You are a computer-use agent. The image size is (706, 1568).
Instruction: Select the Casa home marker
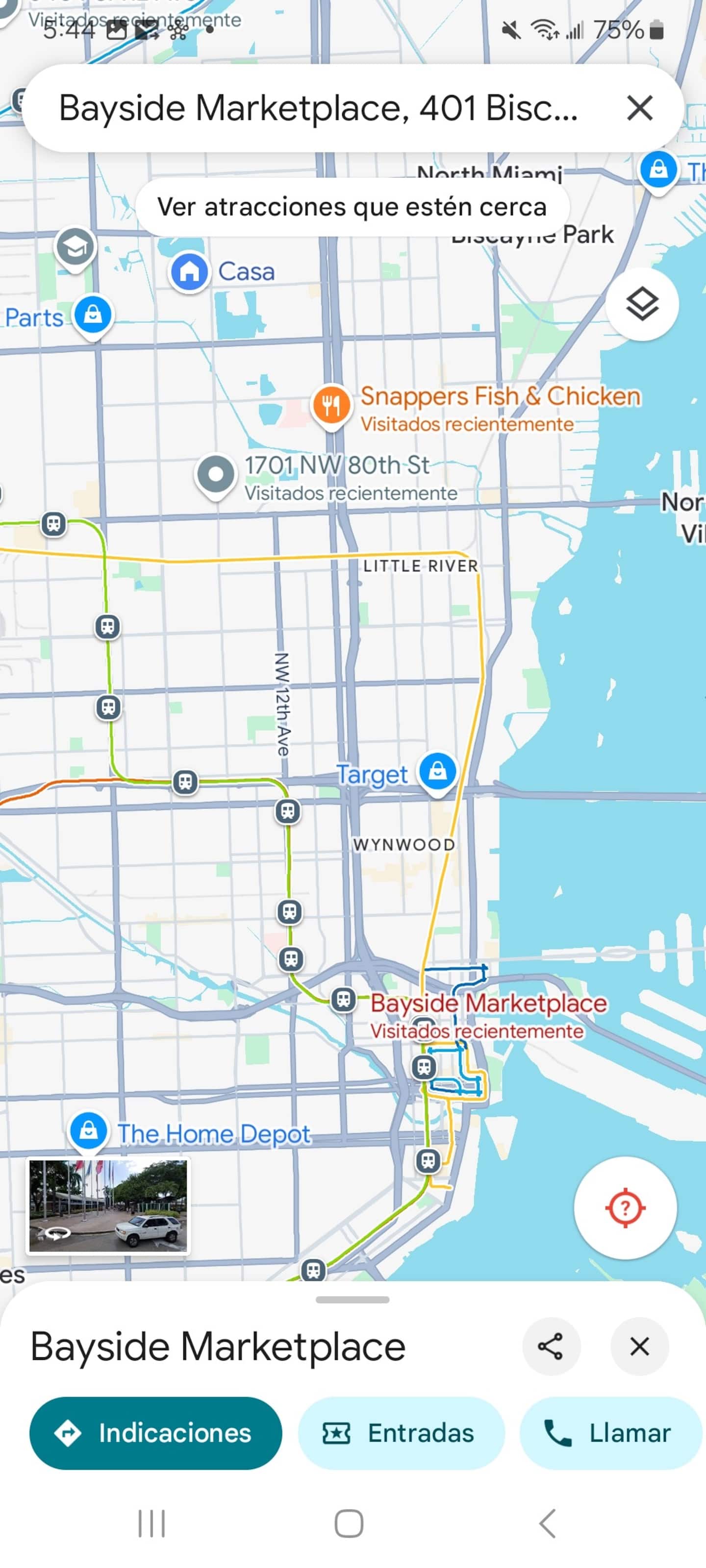coord(189,272)
